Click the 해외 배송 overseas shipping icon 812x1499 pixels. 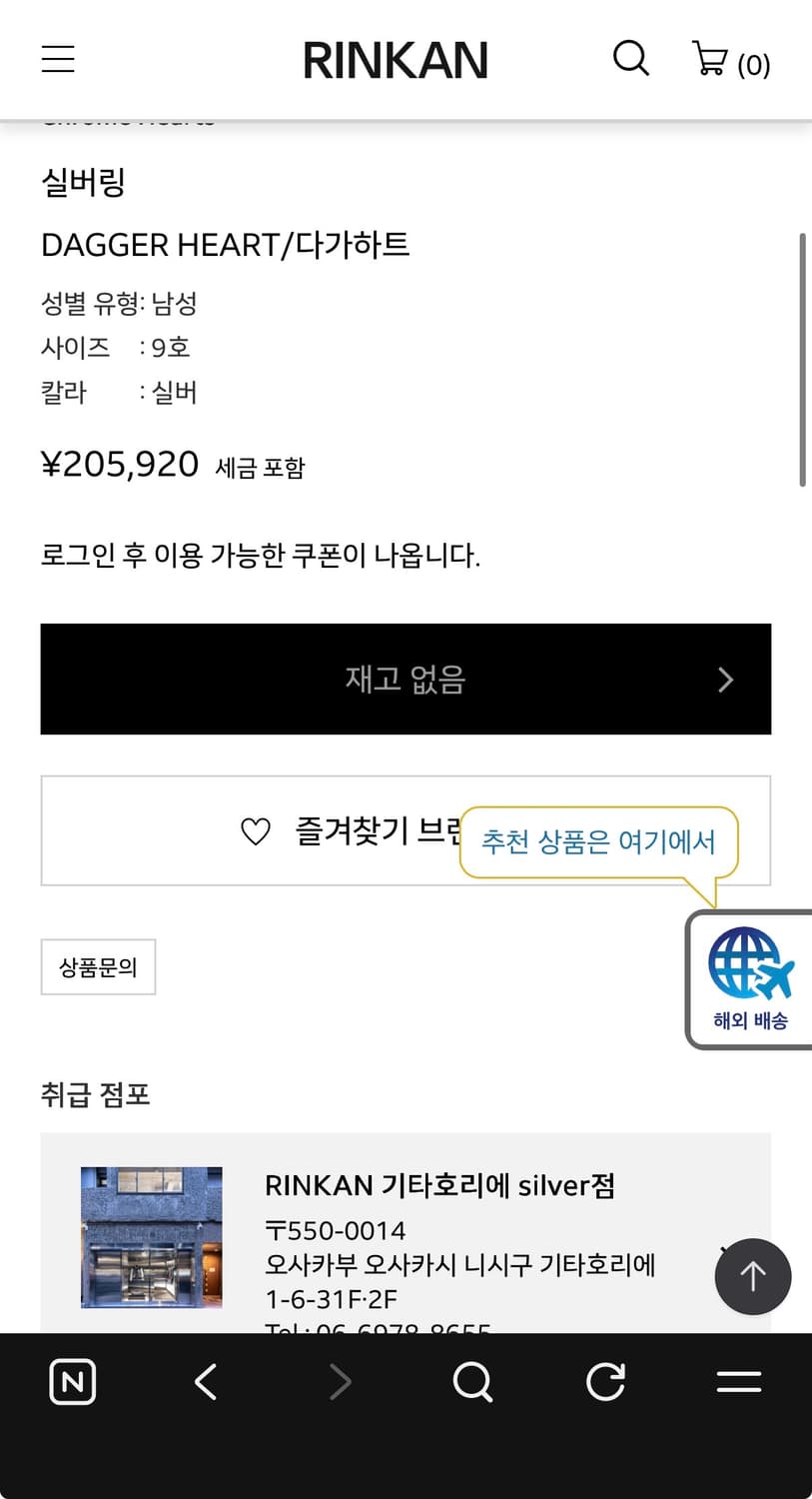pyautogui.click(x=748, y=974)
